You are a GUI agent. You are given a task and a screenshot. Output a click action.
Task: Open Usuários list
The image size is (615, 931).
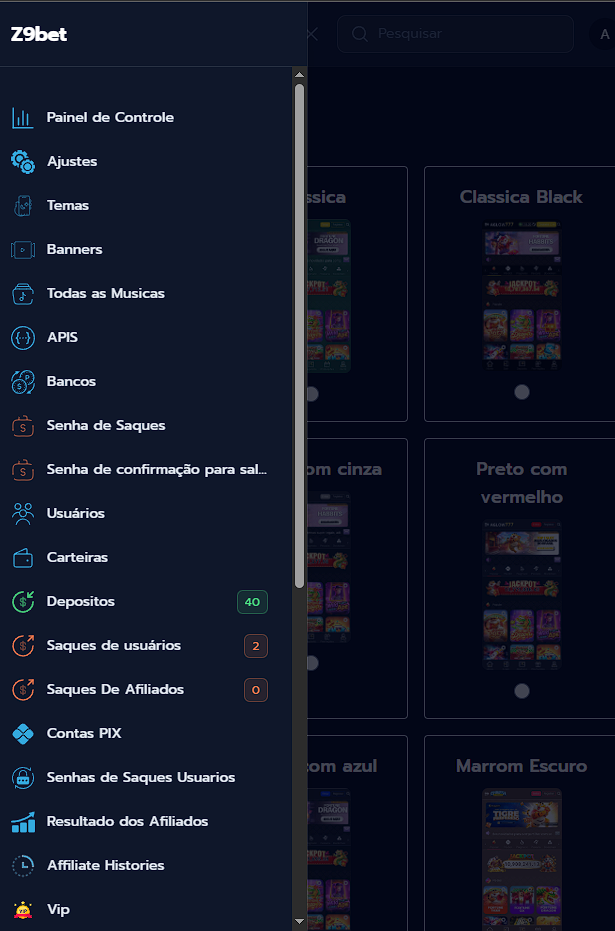(75, 513)
